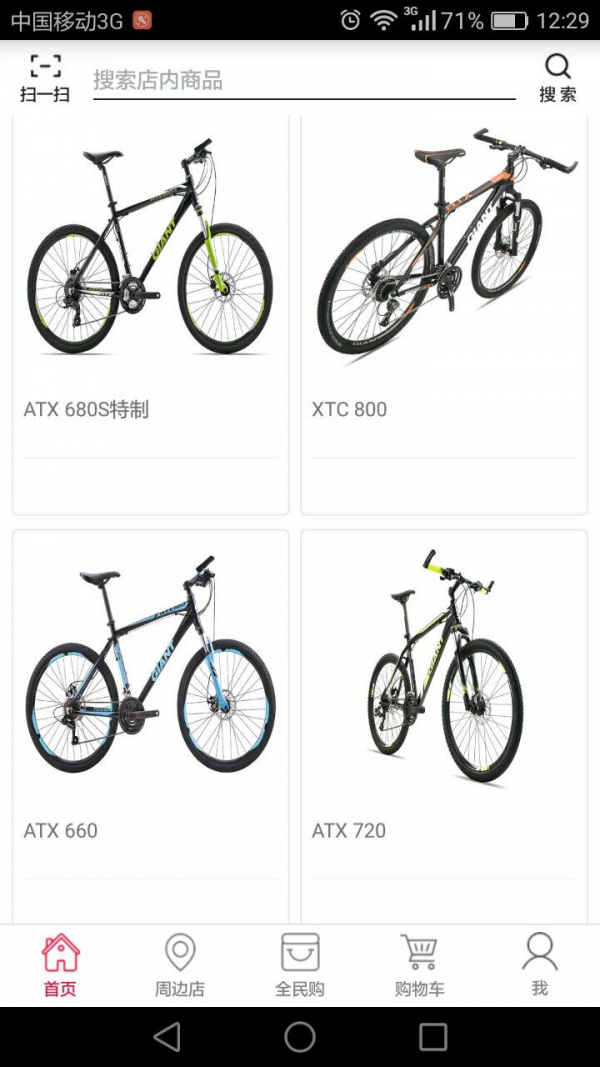Image resolution: width=600 pixels, height=1067 pixels.
Task: Go to the 全民购 tab
Action: tap(300, 965)
